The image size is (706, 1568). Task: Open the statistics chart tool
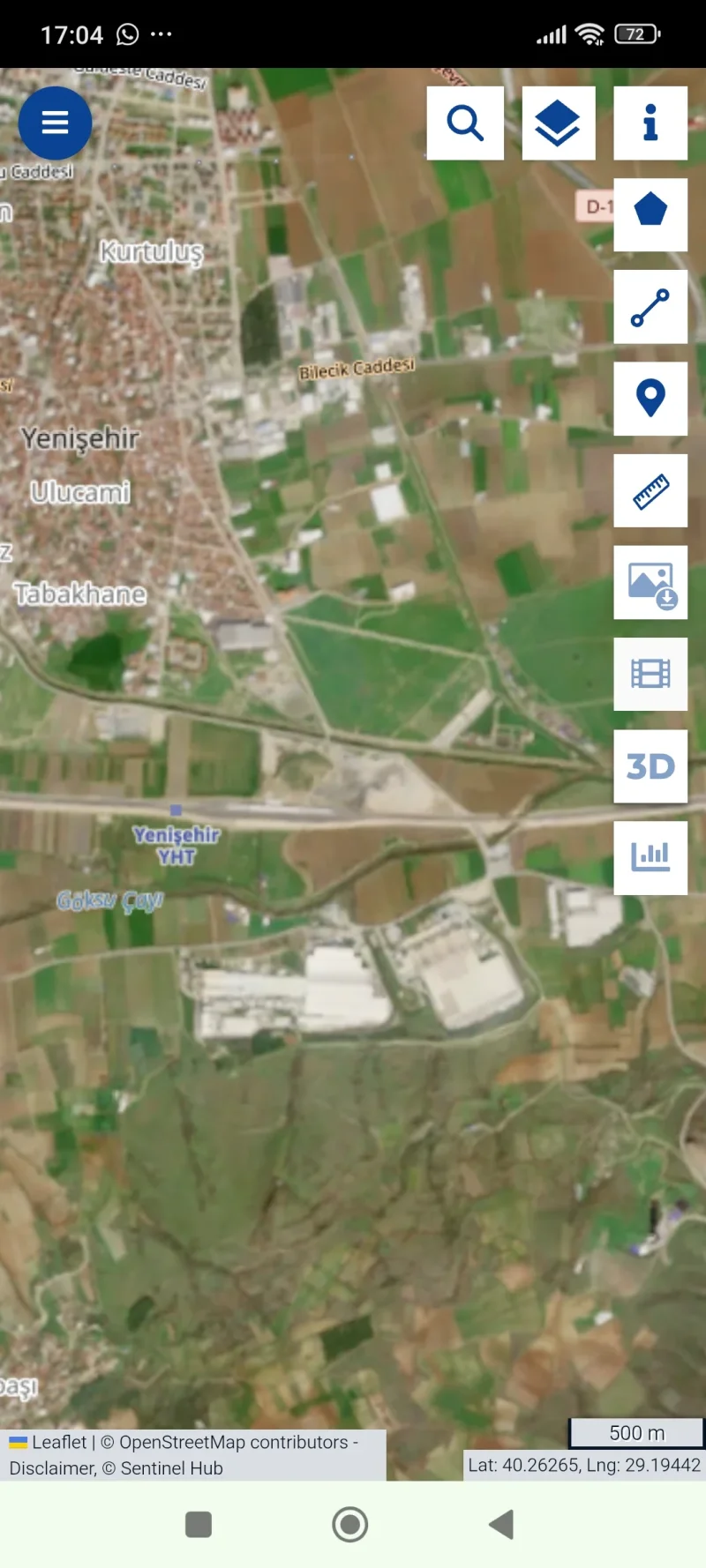[x=650, y=858]
